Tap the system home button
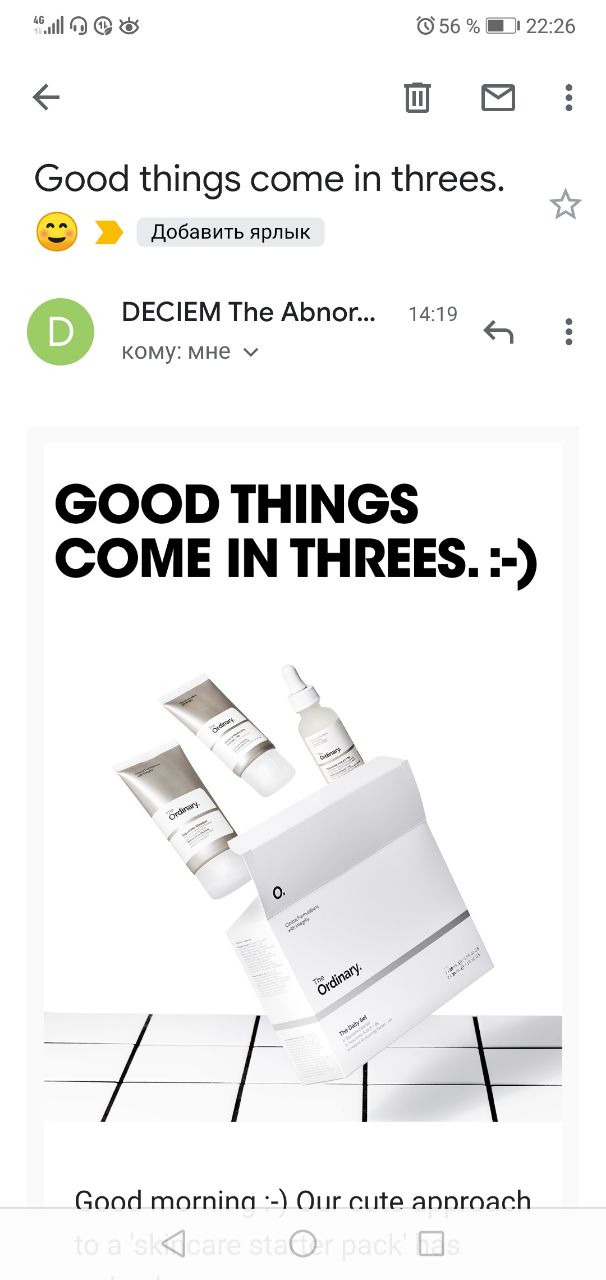Screen dimensions: 606x1280 (303, 1240)
